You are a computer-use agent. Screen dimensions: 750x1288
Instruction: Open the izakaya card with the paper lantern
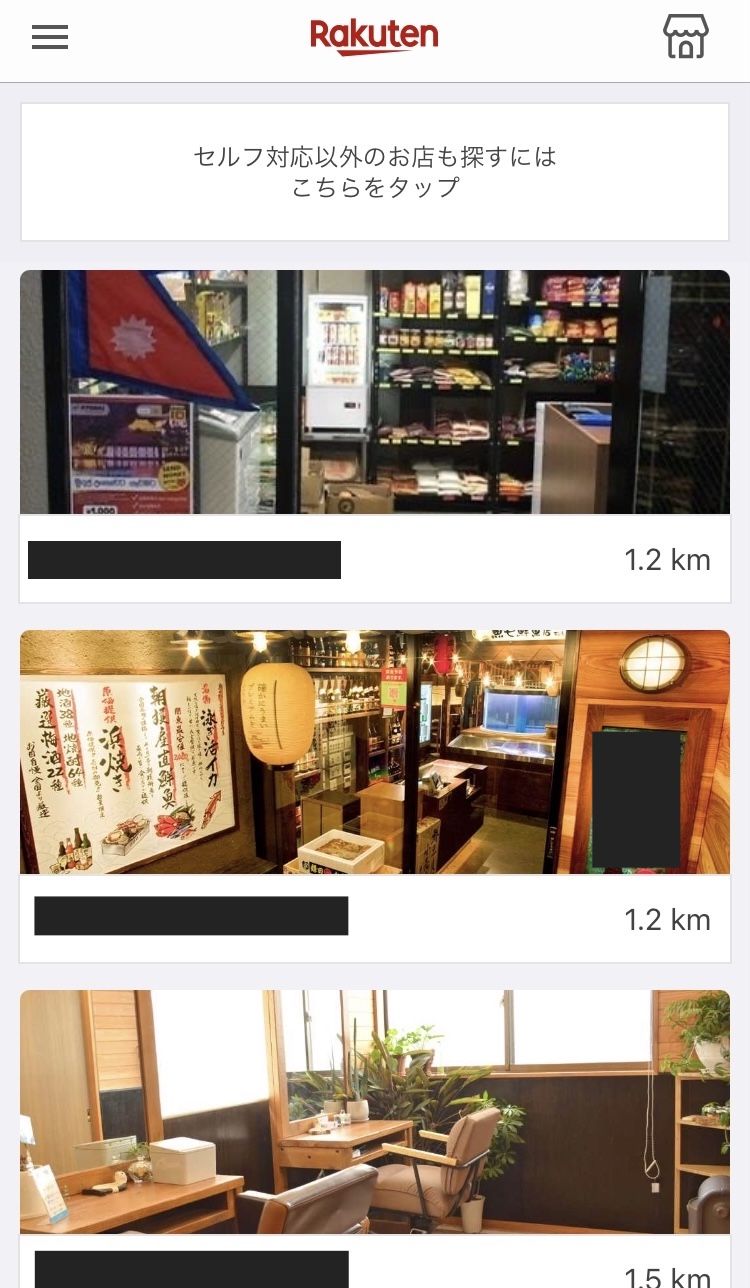pos(375,796)
